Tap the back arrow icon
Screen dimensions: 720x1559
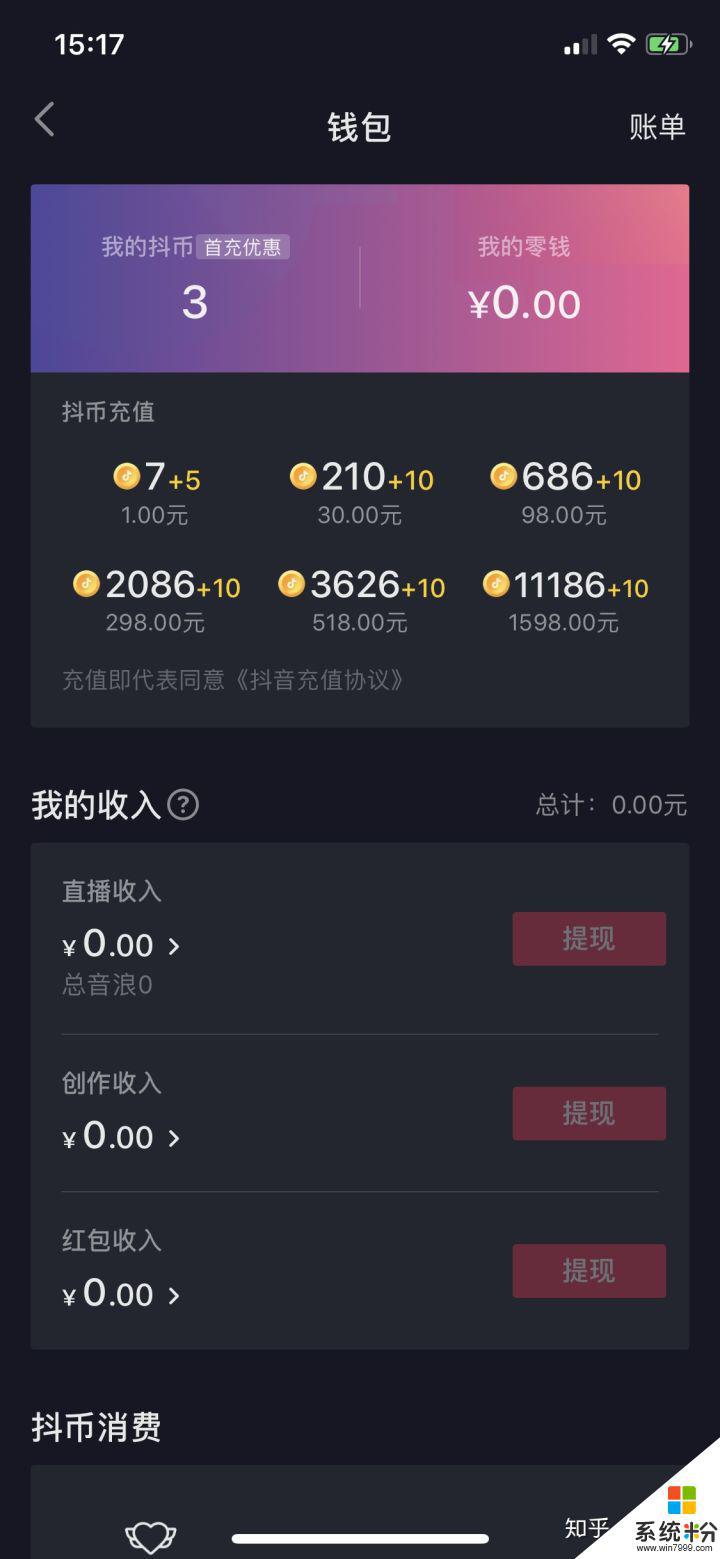click(44, 119)
